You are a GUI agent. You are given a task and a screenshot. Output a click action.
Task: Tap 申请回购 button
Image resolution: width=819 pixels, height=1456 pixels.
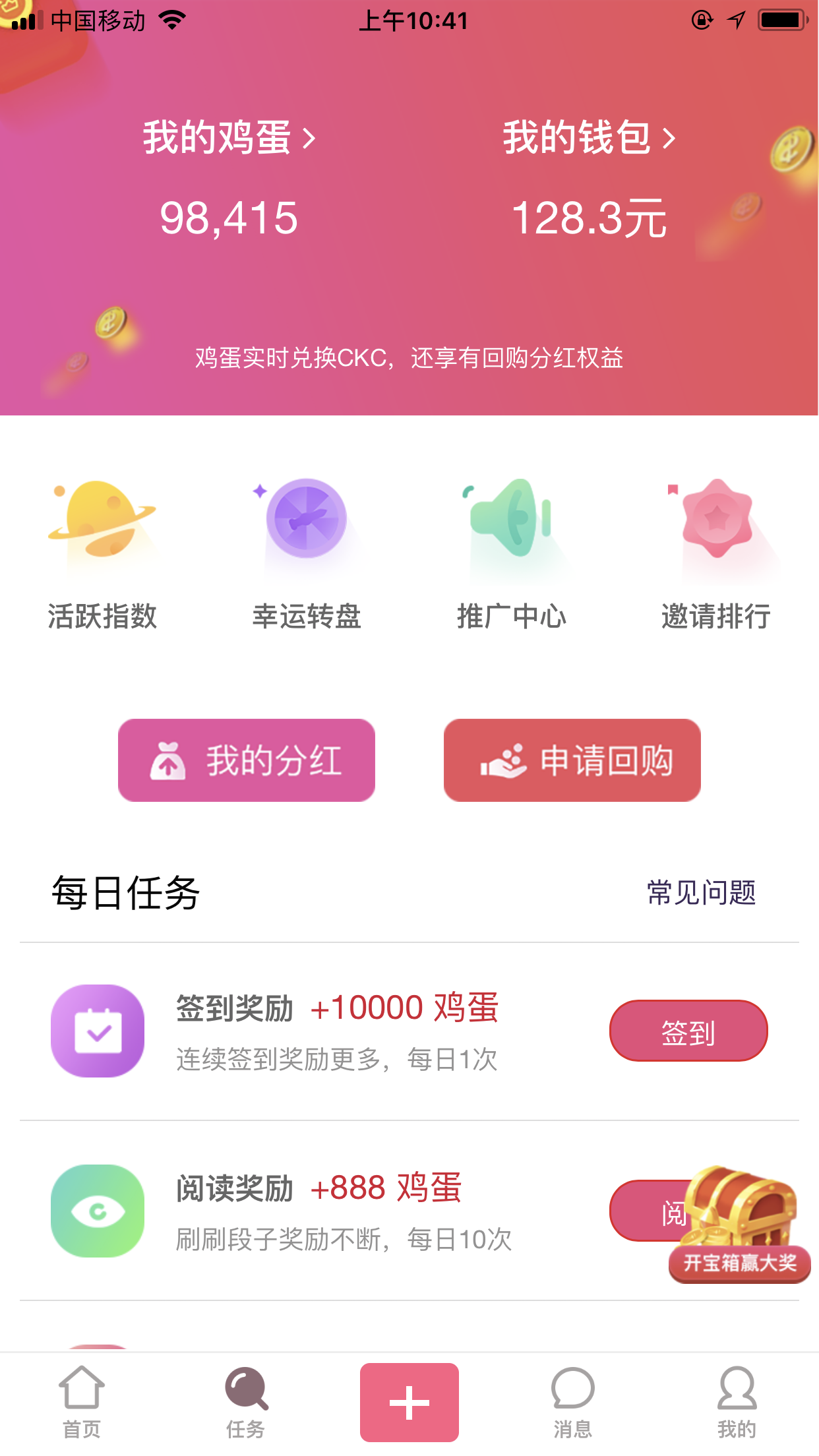(572, 760)
